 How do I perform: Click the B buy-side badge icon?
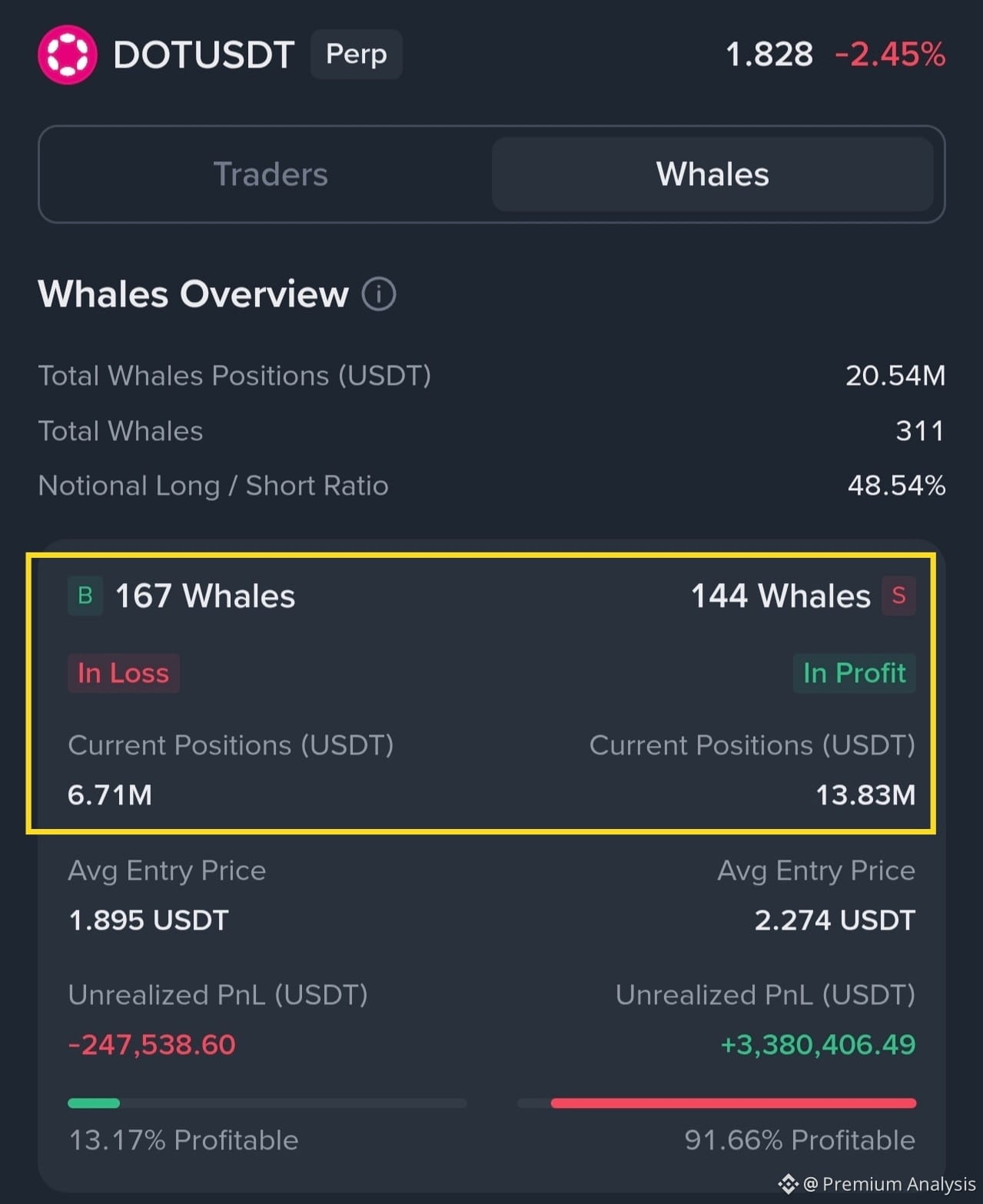click(85, 595)
